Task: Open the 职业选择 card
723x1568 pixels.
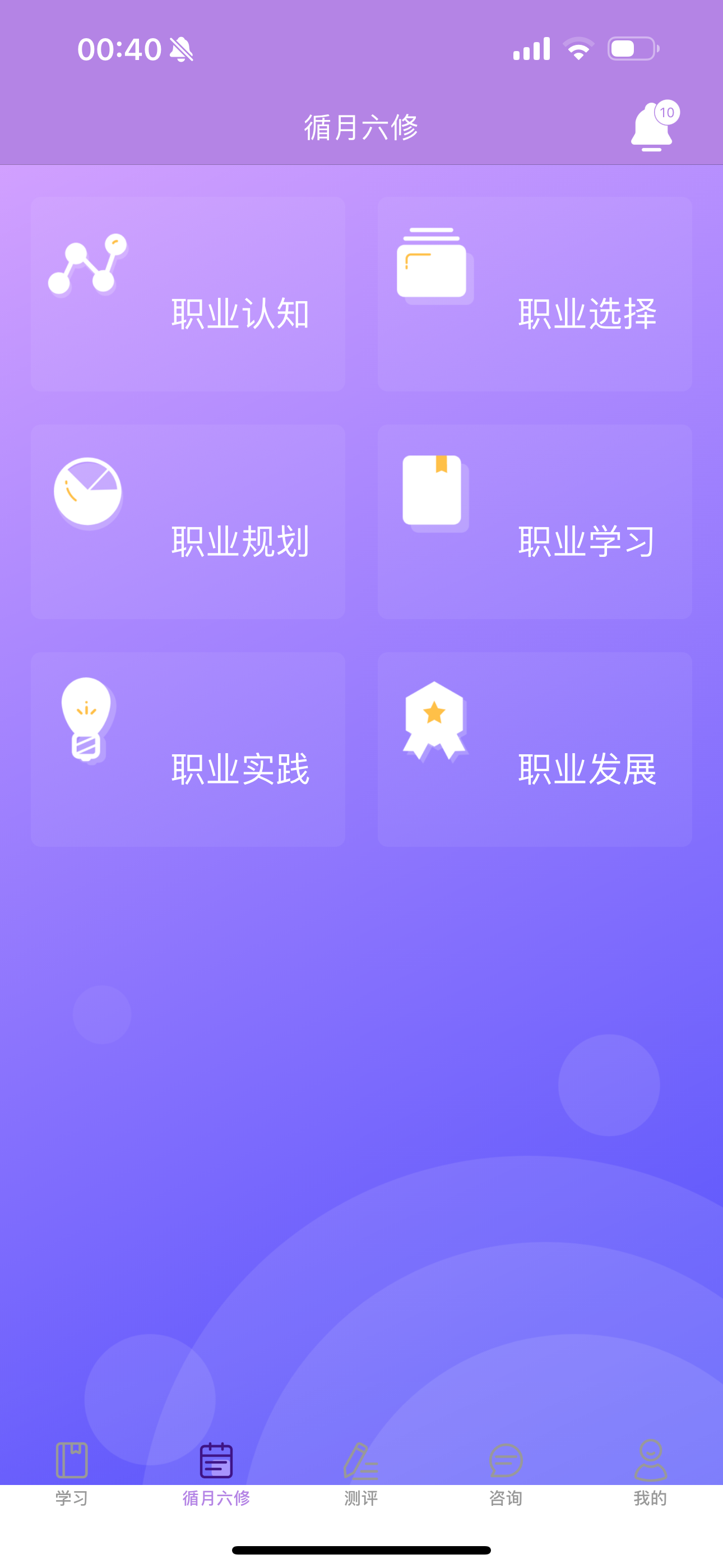Action: 534,293
